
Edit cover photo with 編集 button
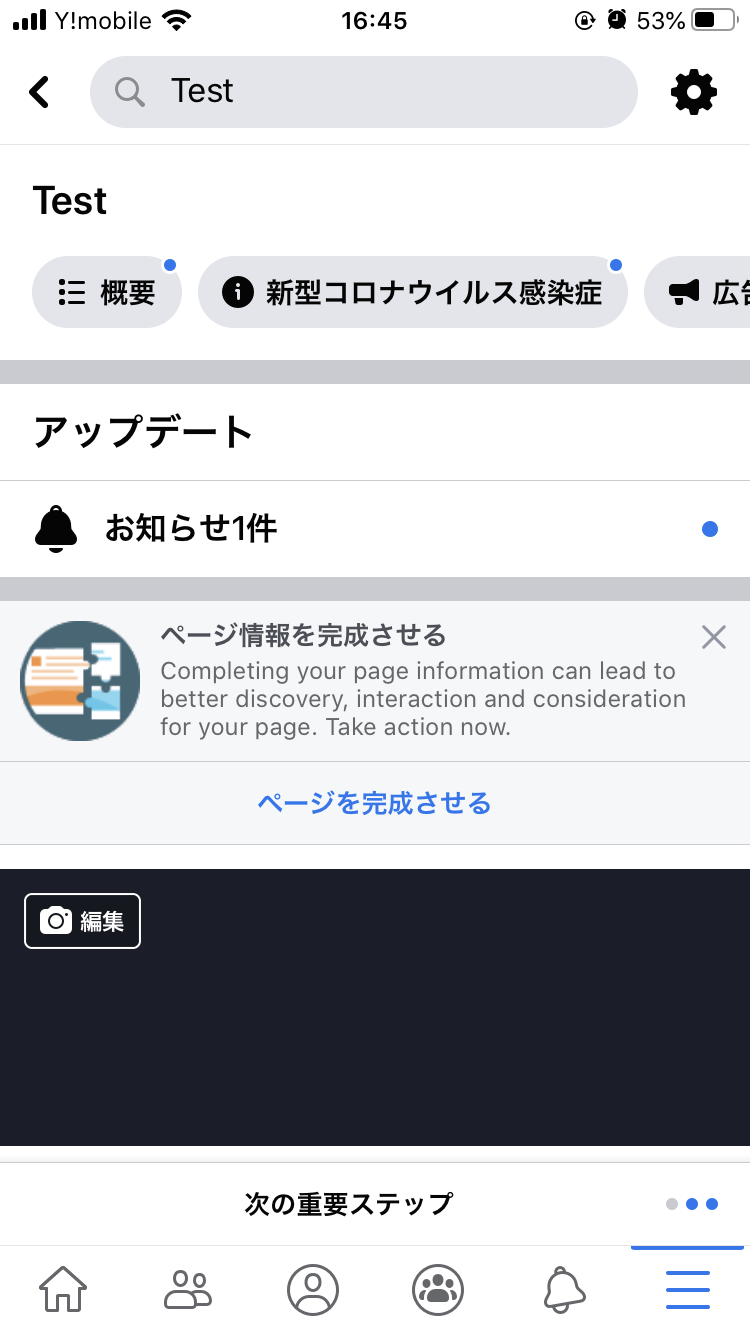coord(83,921)
